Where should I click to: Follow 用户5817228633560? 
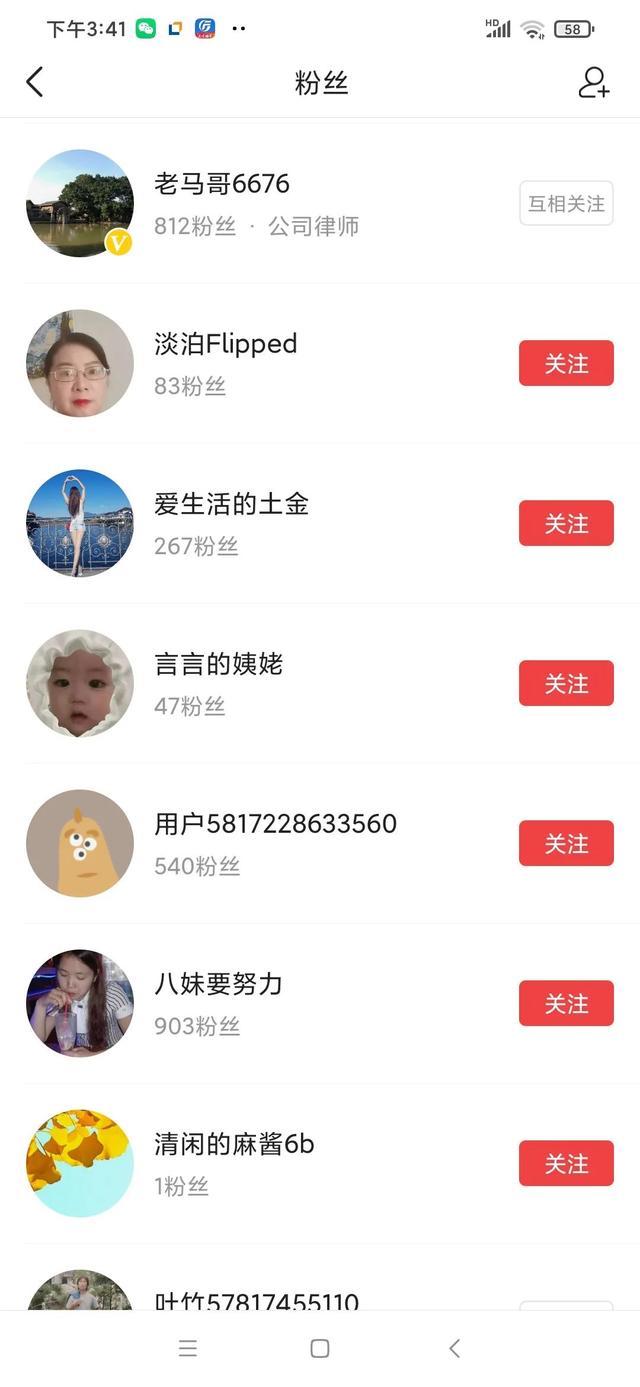(x=566, y=843)
